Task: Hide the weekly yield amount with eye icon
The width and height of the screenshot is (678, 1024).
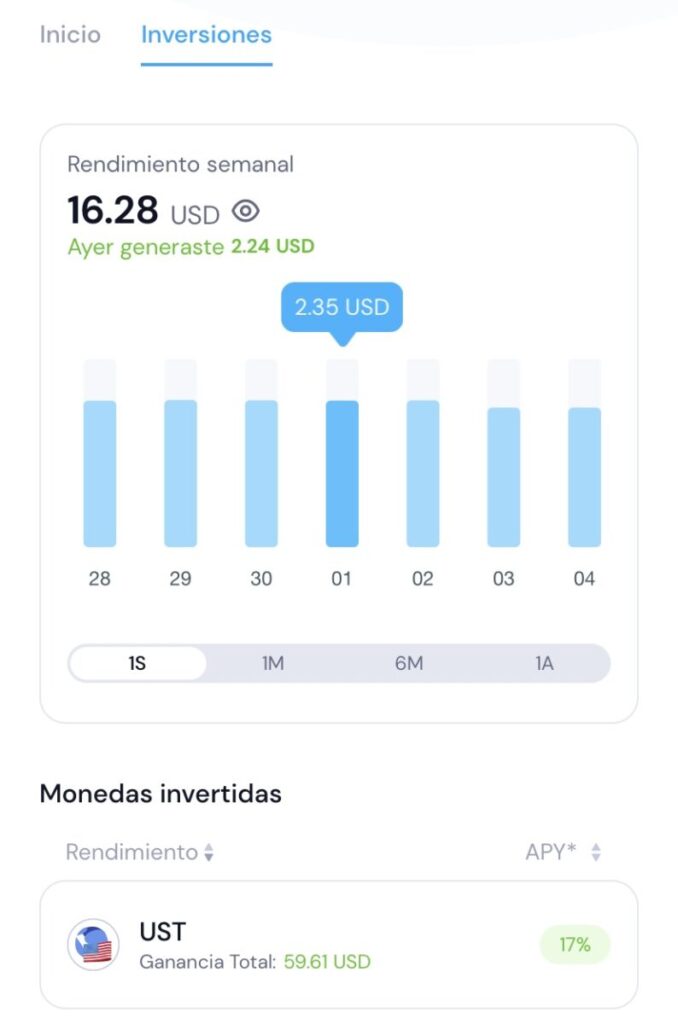Action: click(x=246, y=212)
